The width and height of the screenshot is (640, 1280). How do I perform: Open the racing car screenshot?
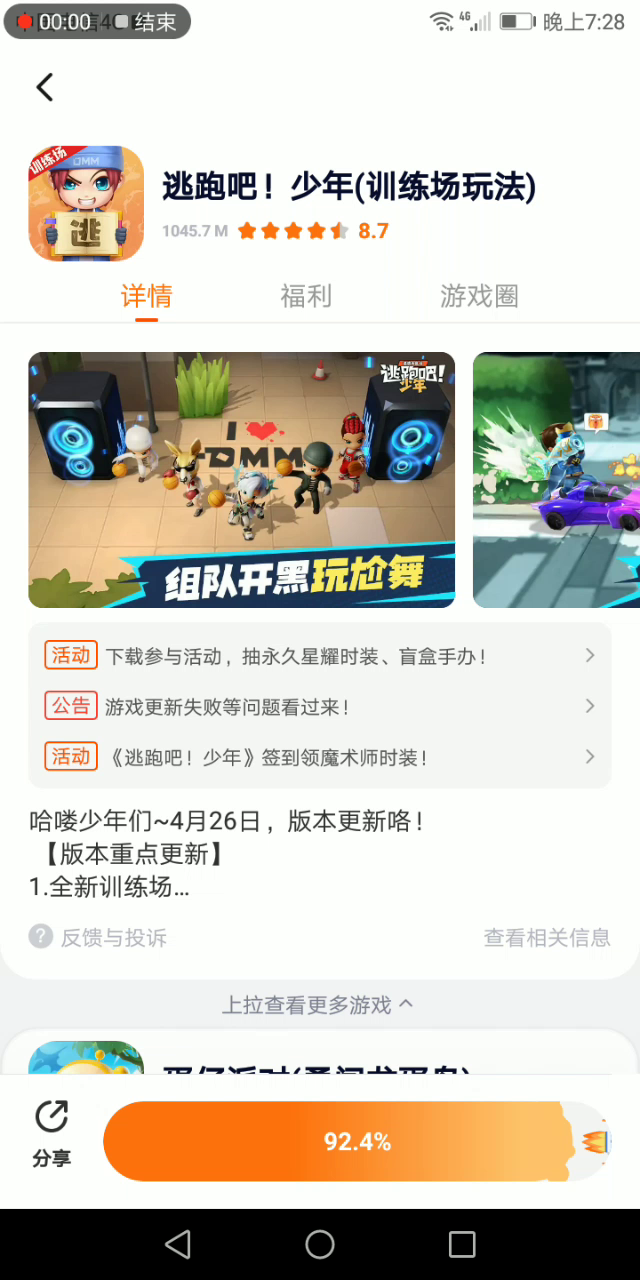click(x=556, y=480)
